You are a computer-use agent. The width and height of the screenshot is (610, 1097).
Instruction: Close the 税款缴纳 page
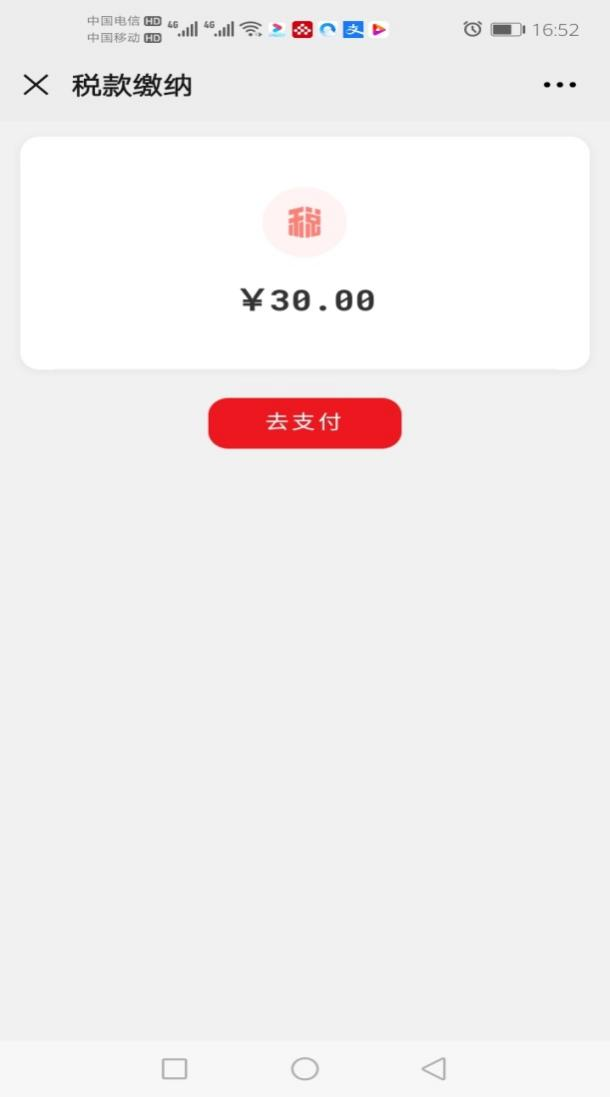(x=36, y=85)
